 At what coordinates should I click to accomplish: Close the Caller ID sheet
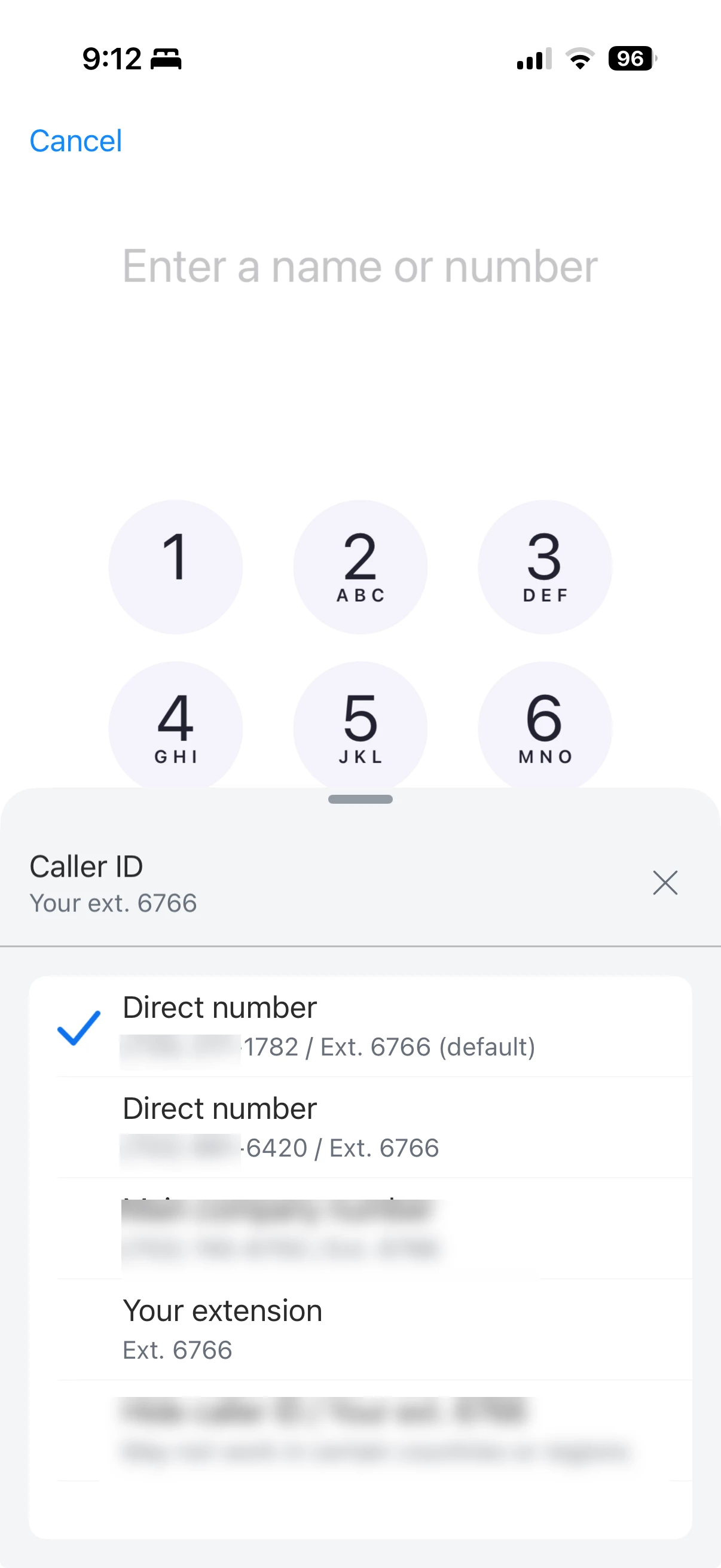point(664,883)
